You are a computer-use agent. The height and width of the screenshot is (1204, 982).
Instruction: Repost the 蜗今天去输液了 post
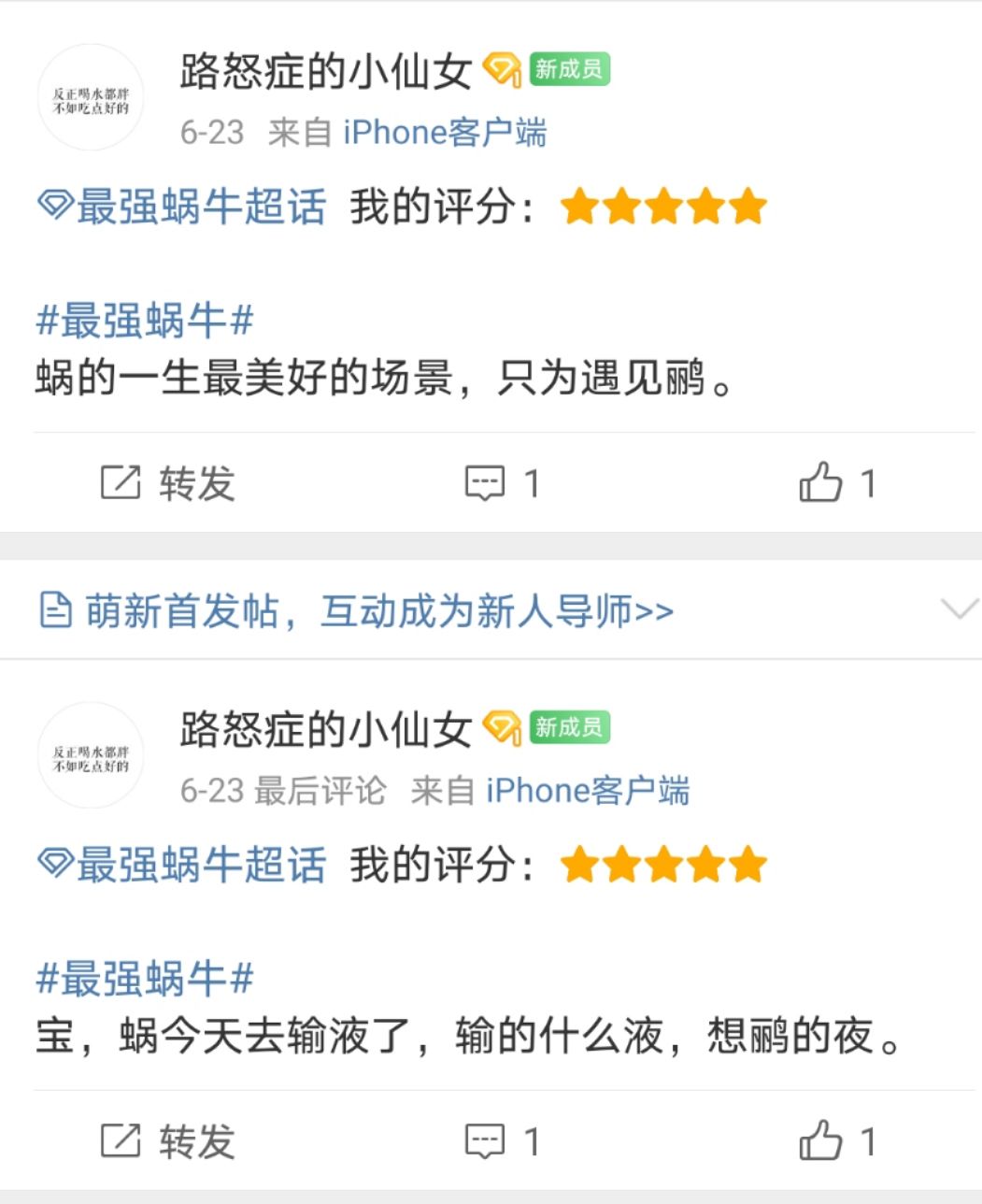click(167, 1141)
